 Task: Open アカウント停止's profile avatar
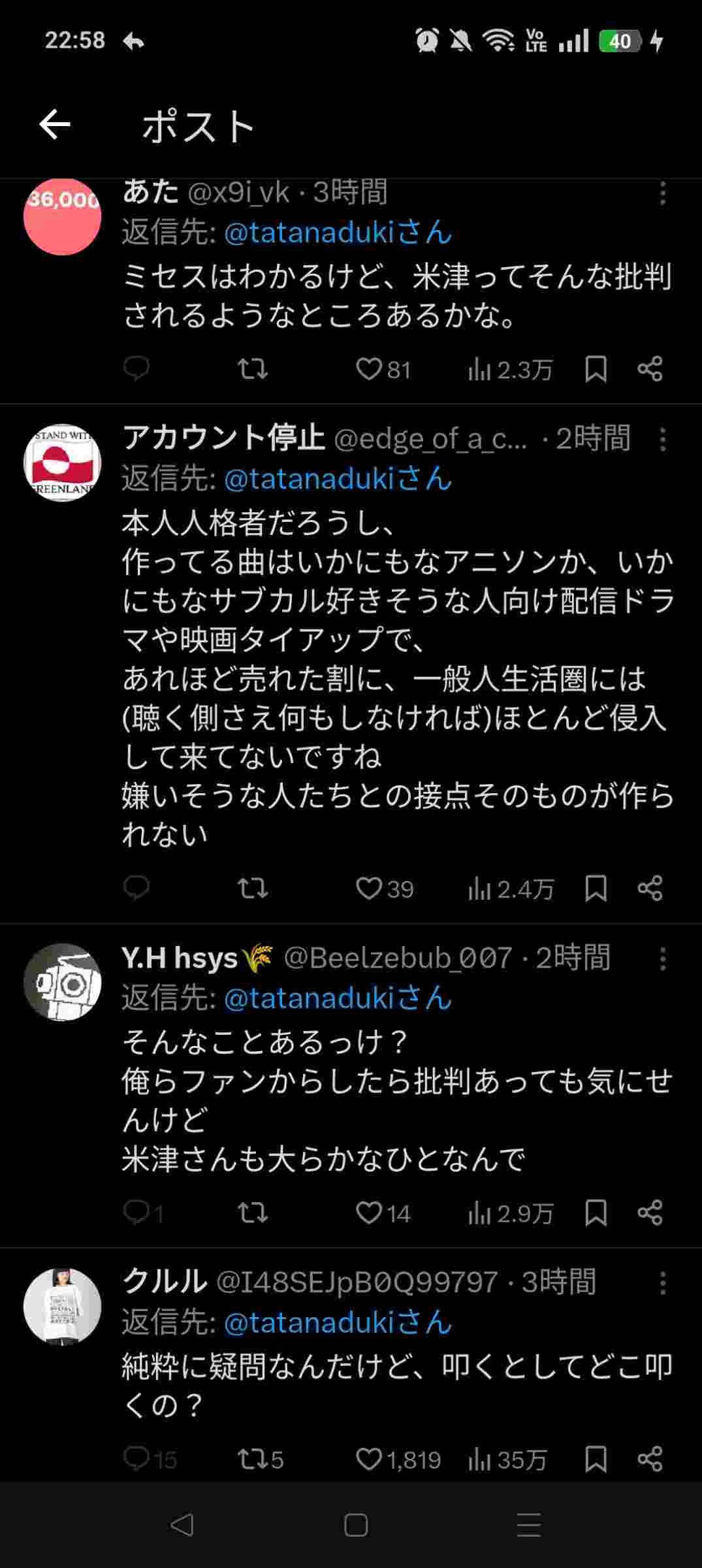[x=63, y=463]
